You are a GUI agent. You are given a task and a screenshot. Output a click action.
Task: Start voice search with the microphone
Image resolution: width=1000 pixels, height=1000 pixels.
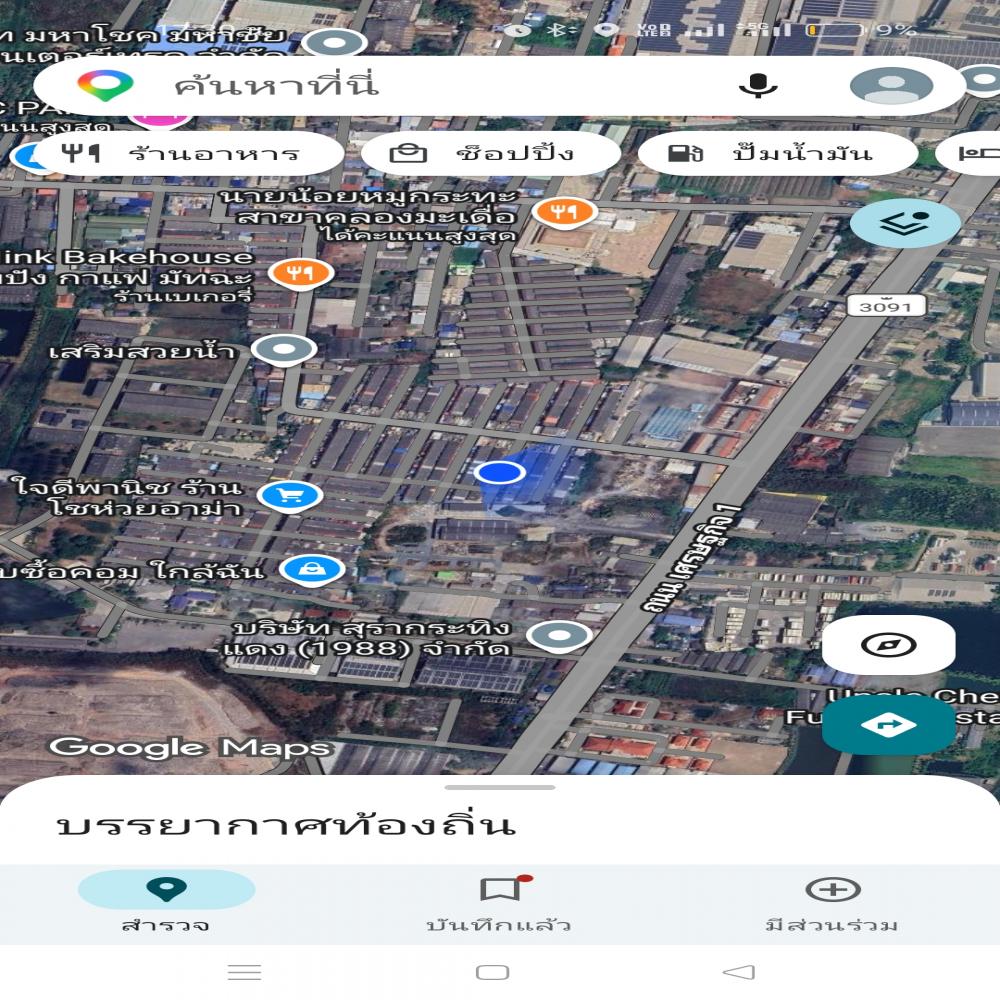758,86
